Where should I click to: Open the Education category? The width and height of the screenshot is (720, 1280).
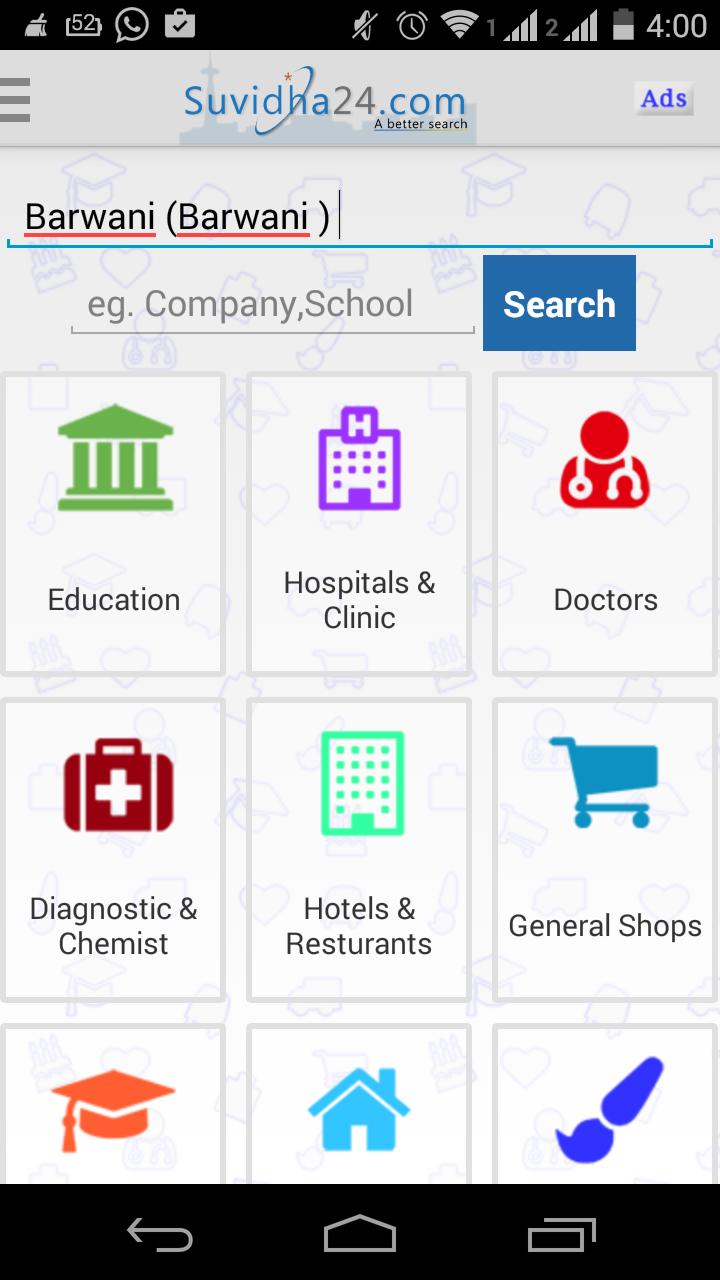click(x=114, y=523)
